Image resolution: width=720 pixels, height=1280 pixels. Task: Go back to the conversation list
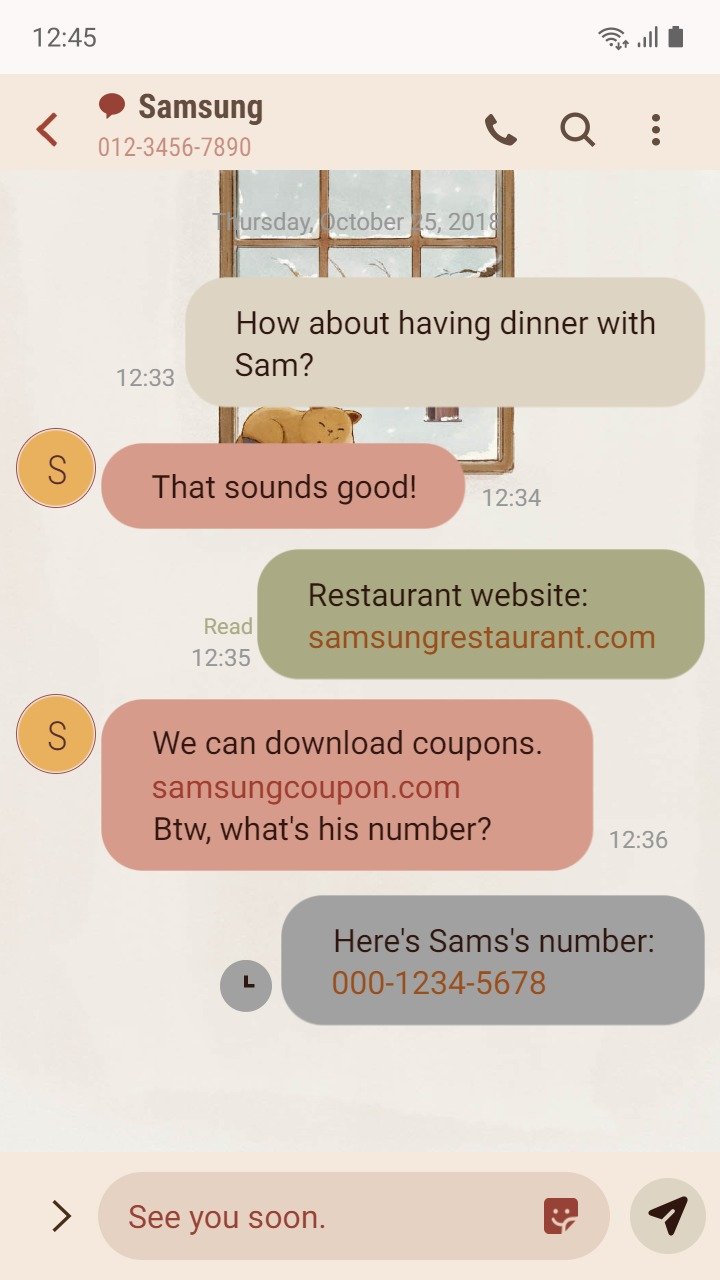[47, 130]
